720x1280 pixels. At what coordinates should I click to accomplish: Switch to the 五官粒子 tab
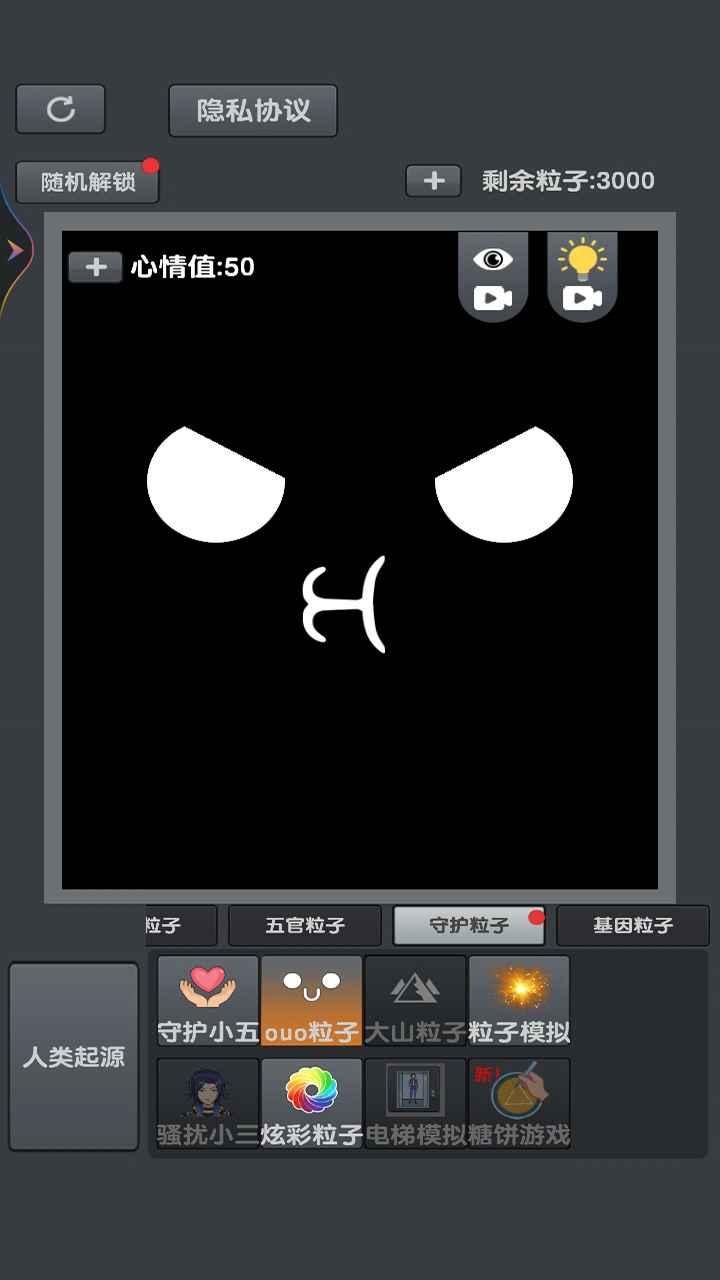[305, 925]
